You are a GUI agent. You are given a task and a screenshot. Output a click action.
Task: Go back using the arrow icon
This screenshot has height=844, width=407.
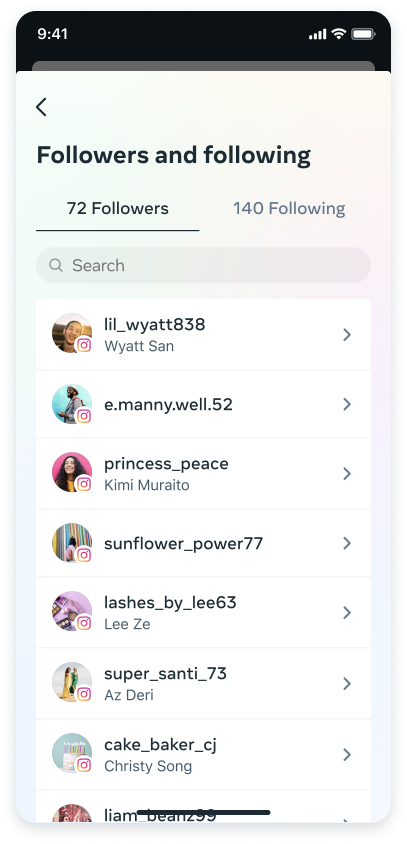pos(41,107)
